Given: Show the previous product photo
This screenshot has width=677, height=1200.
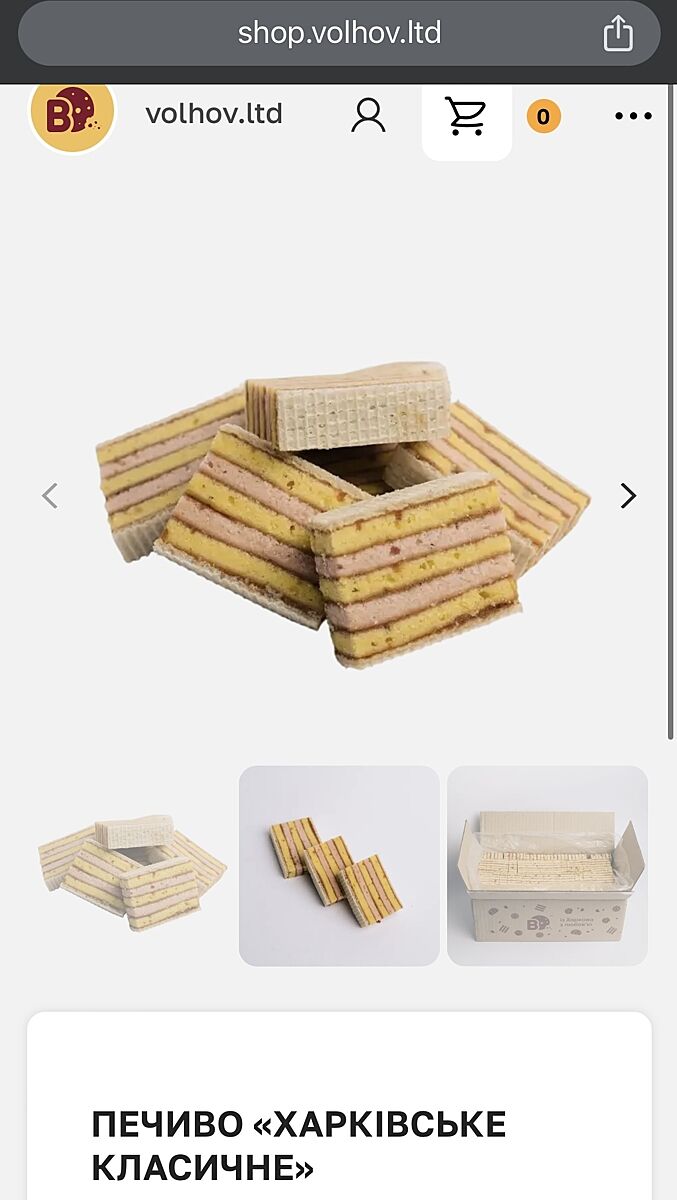Looking at the screenshot, I should point(50,496).
